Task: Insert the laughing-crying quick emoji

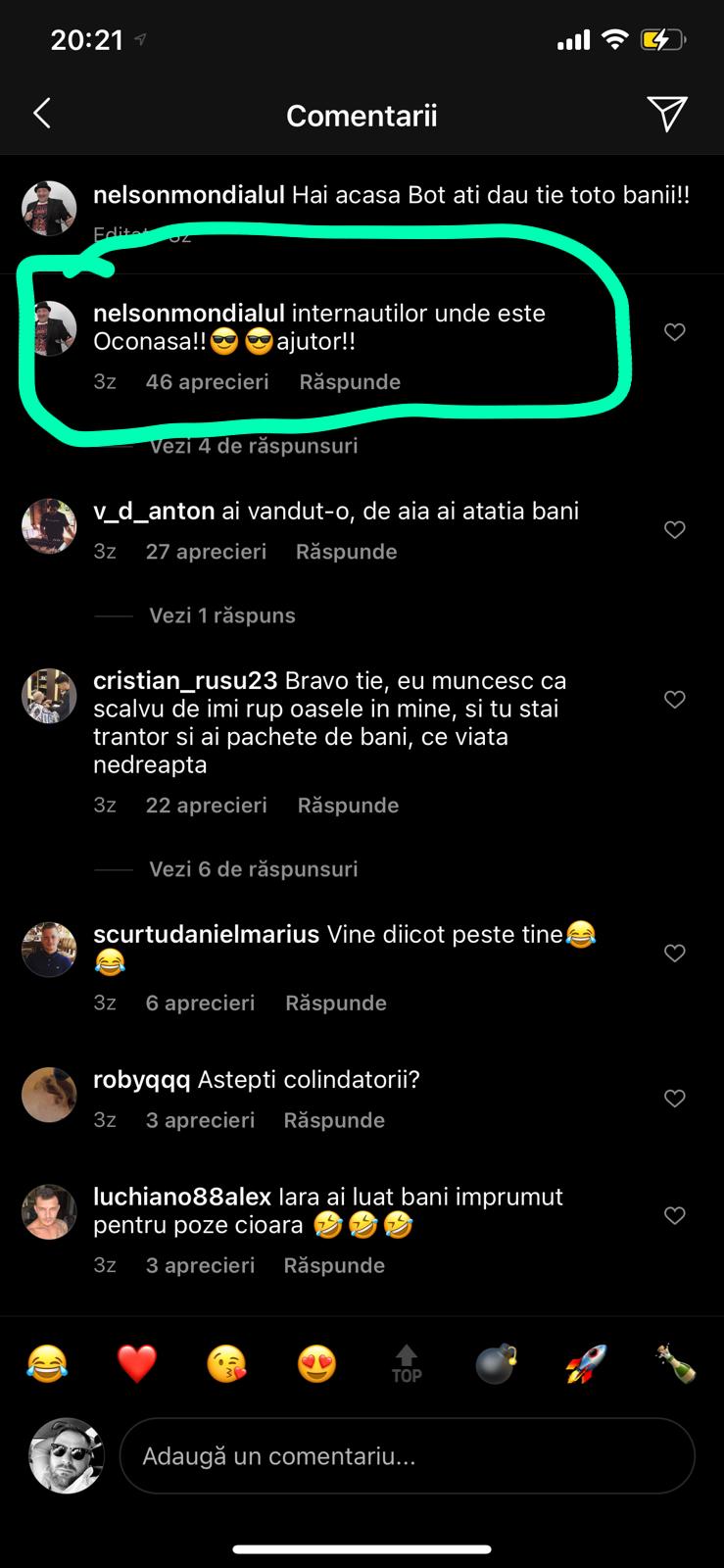Action: [47, 1363]
